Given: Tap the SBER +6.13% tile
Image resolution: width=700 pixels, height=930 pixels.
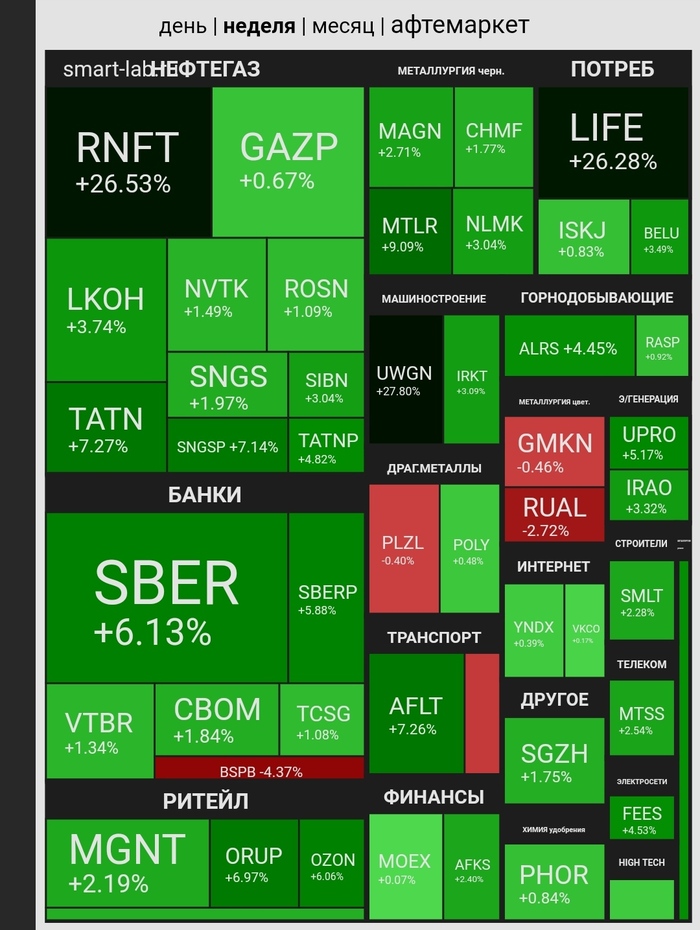Looking at the screenshot, I should (166, 597).
